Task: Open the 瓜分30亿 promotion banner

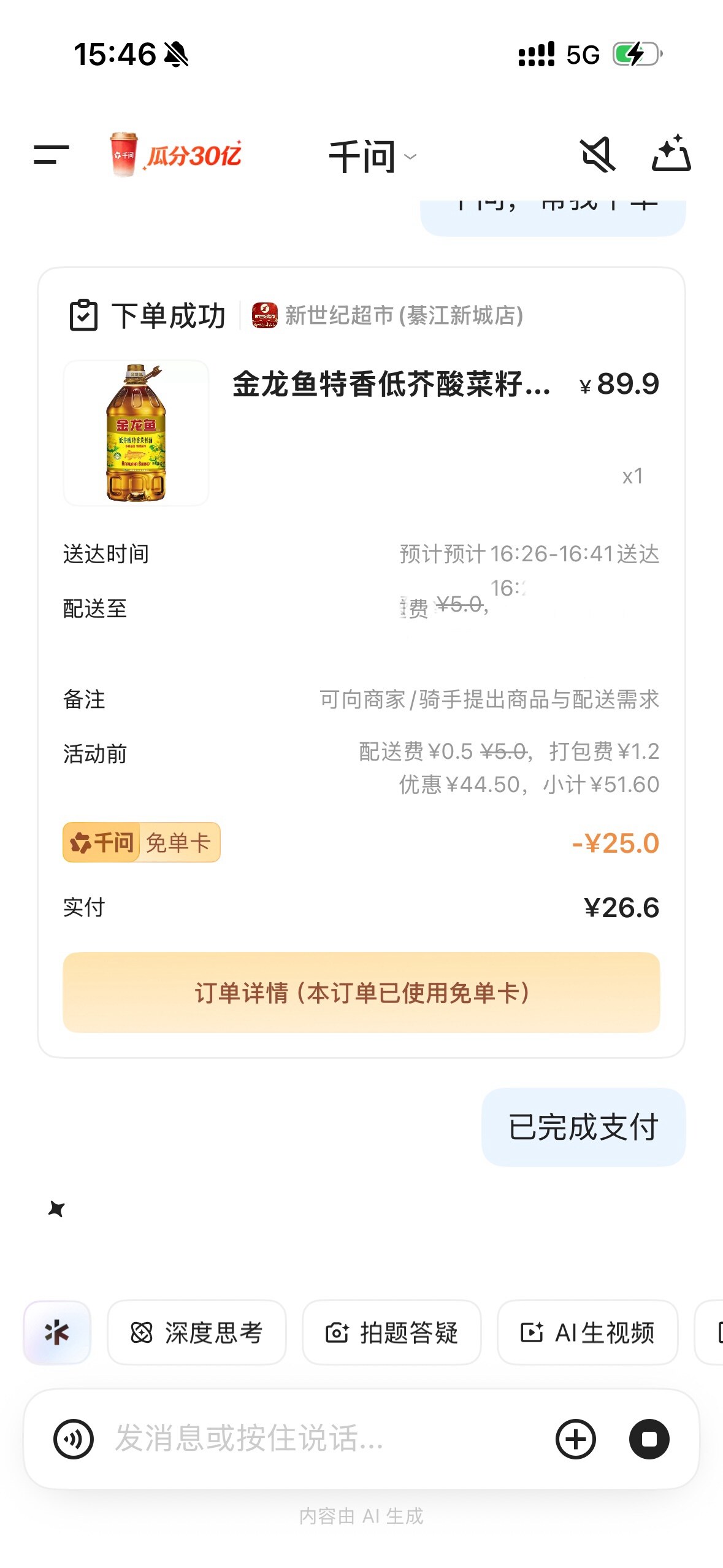Action: coord(177,155)
